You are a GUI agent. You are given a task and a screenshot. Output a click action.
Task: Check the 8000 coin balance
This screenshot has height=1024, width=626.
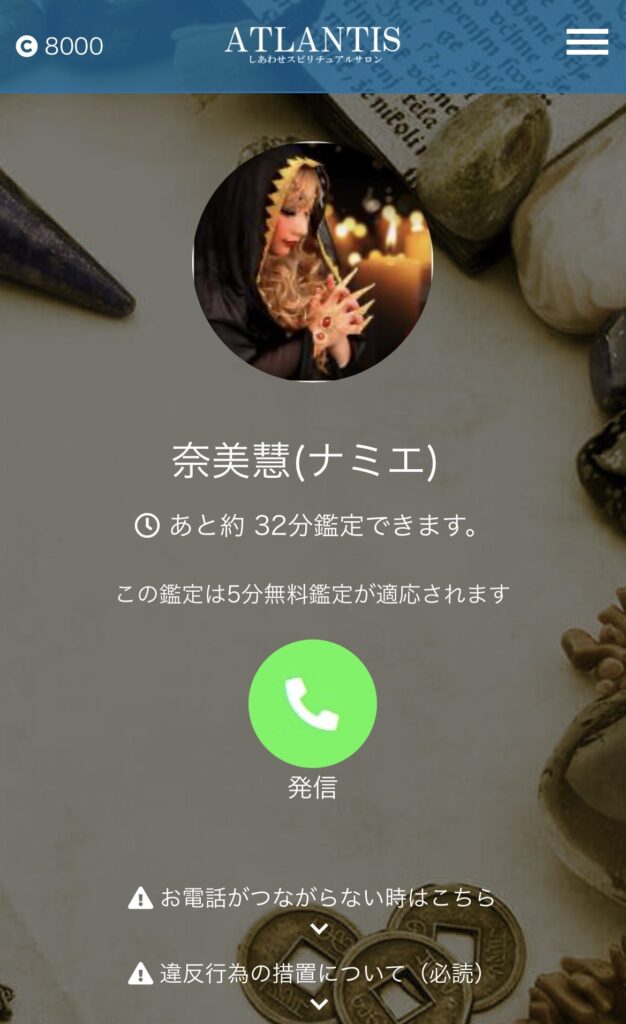point(60,46)
